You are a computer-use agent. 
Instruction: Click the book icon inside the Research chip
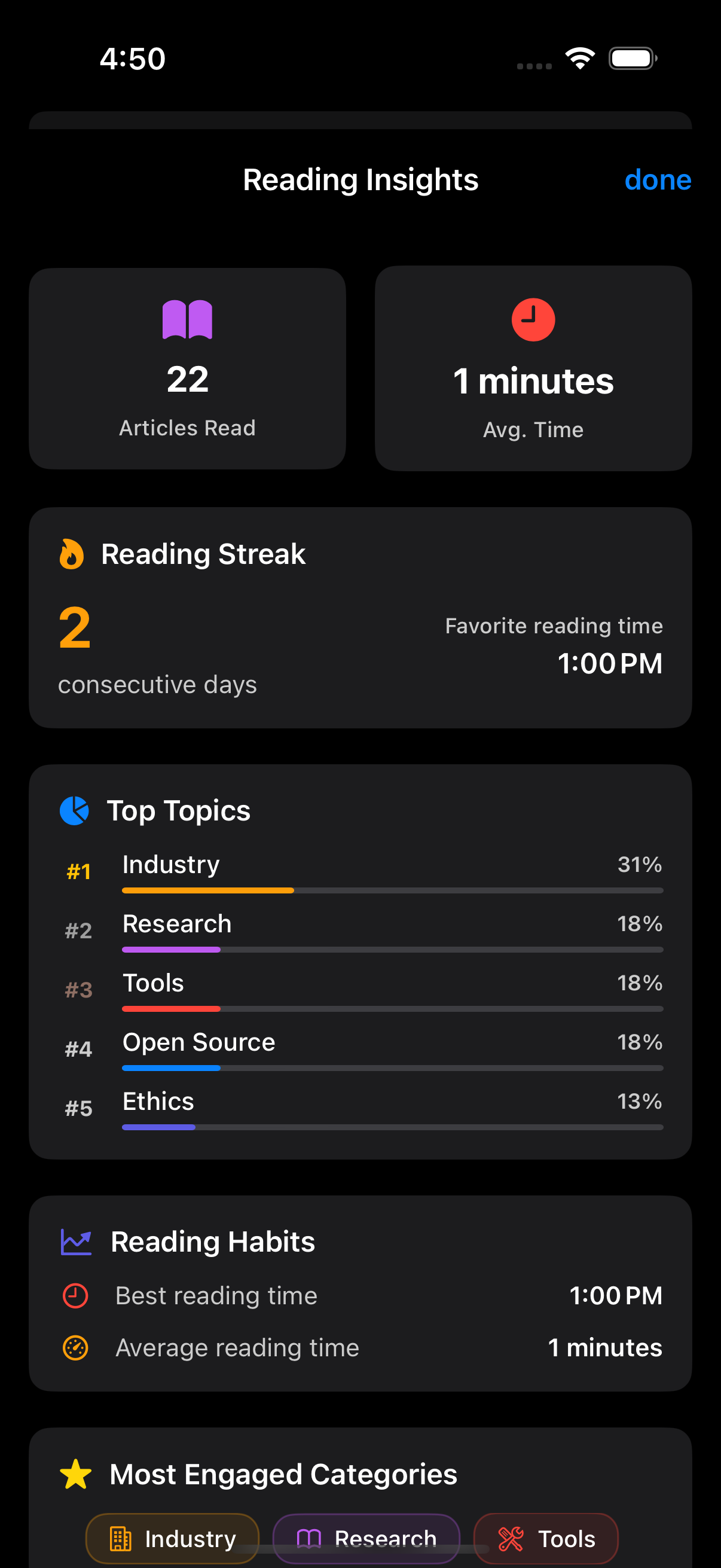pyautogui.click(x=310, y=1538)
